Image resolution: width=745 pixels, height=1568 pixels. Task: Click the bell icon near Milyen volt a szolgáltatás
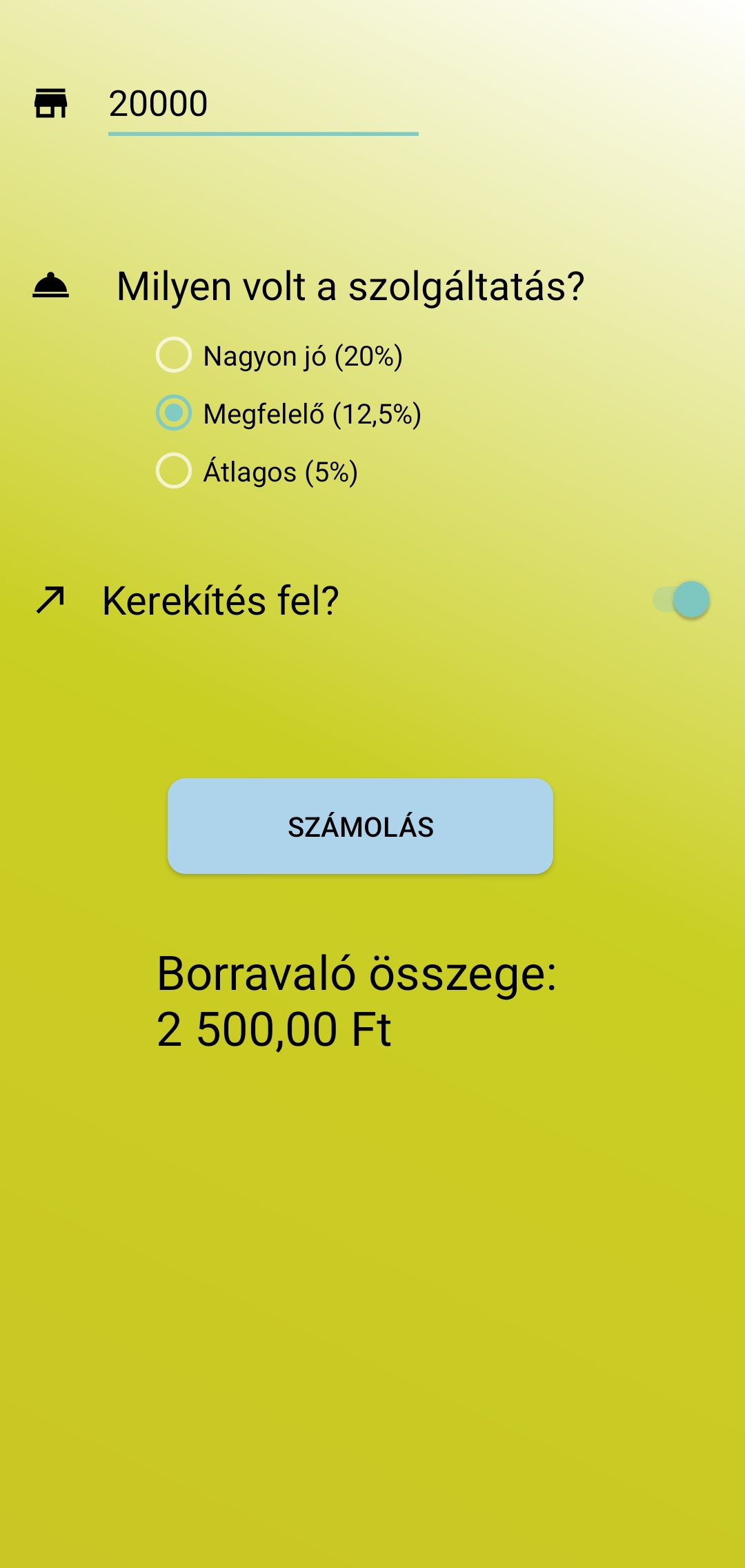(x=52, y=286)
